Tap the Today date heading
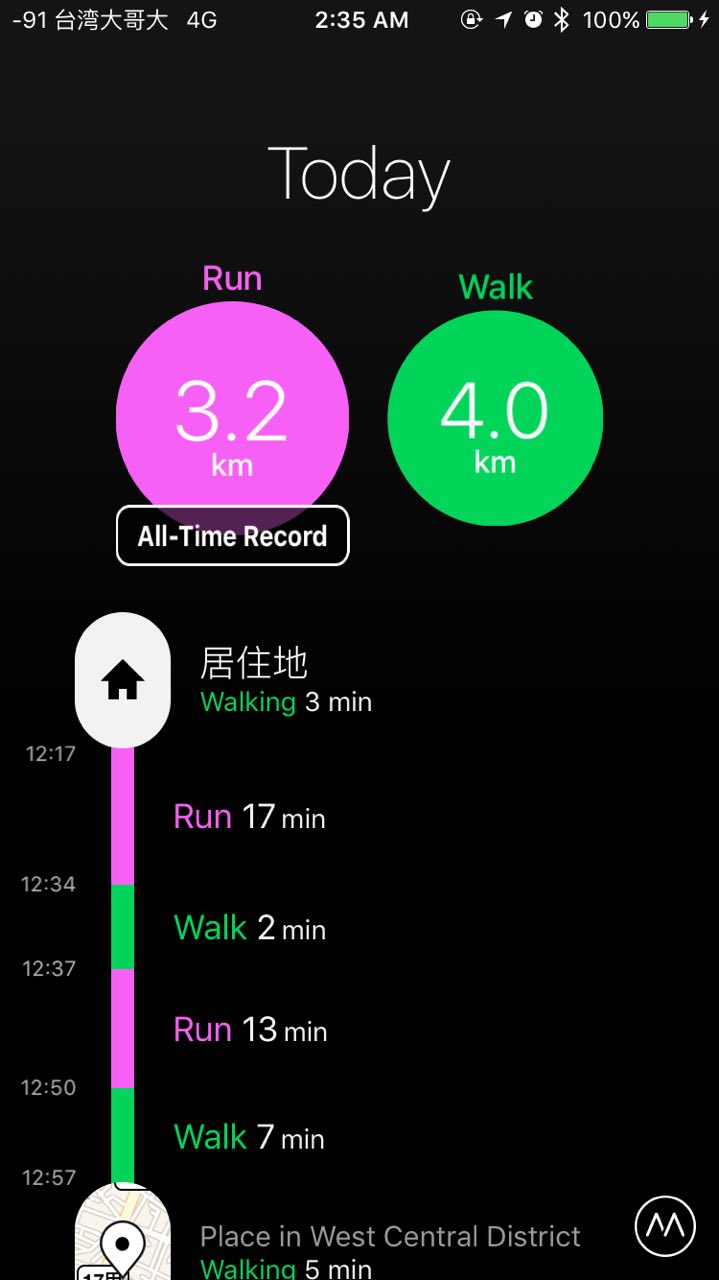This screenshot has height=1280, width=719. [x=359, y=175]
